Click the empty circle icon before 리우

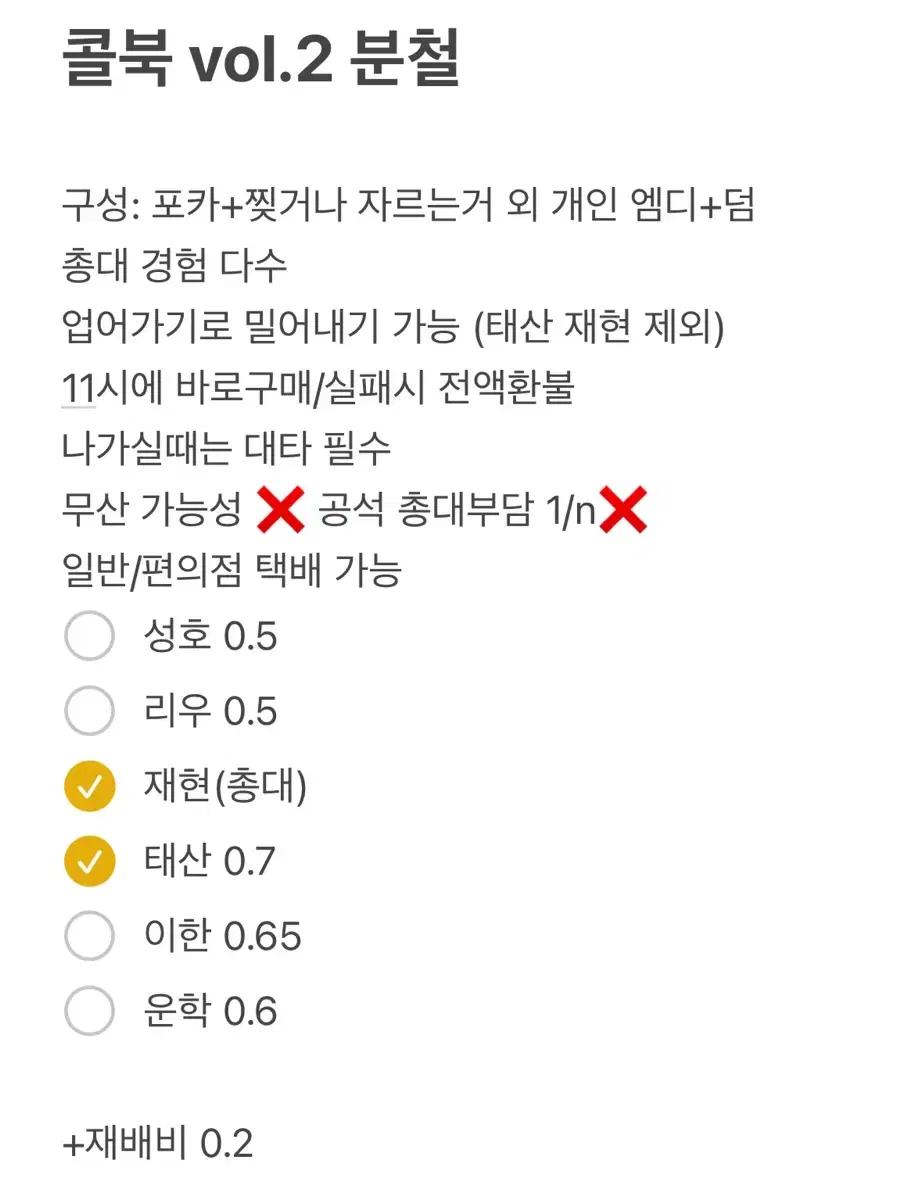(x=89, y=712)
